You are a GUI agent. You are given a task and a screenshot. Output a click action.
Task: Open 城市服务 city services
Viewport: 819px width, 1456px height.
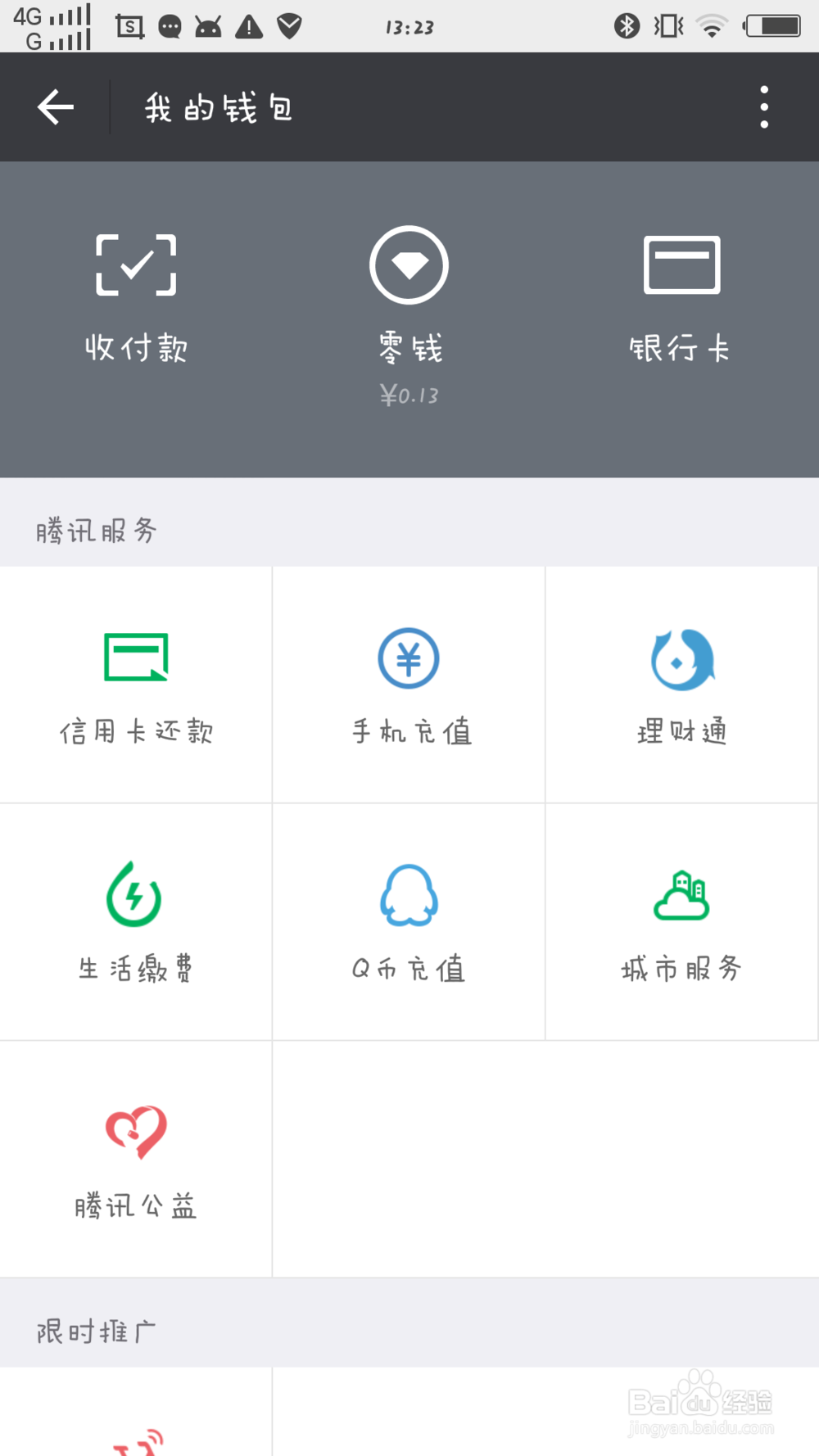point(681,922)
